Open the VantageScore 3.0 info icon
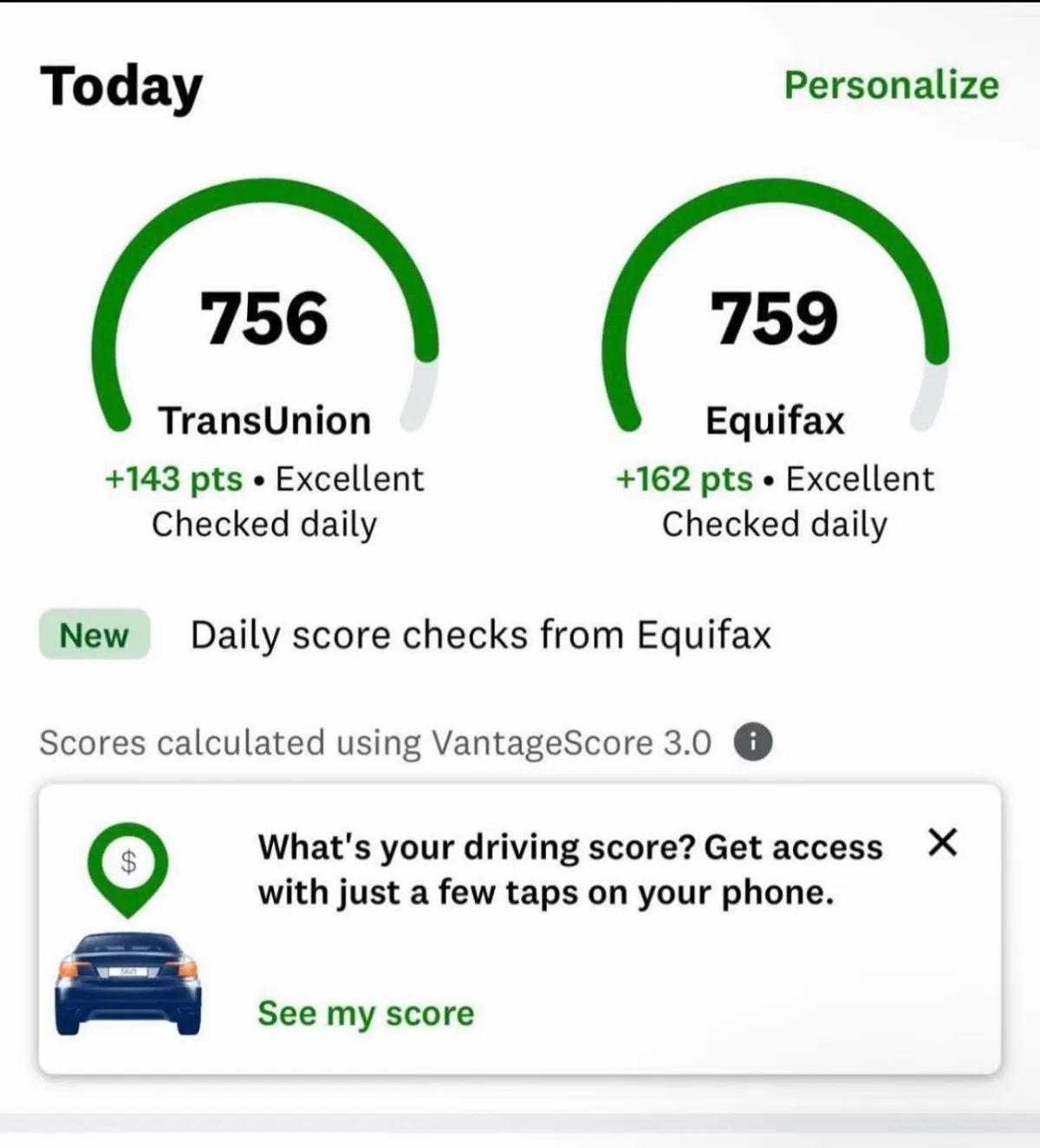Viewport: 1040px width, 1148px height. pos(753,743)
